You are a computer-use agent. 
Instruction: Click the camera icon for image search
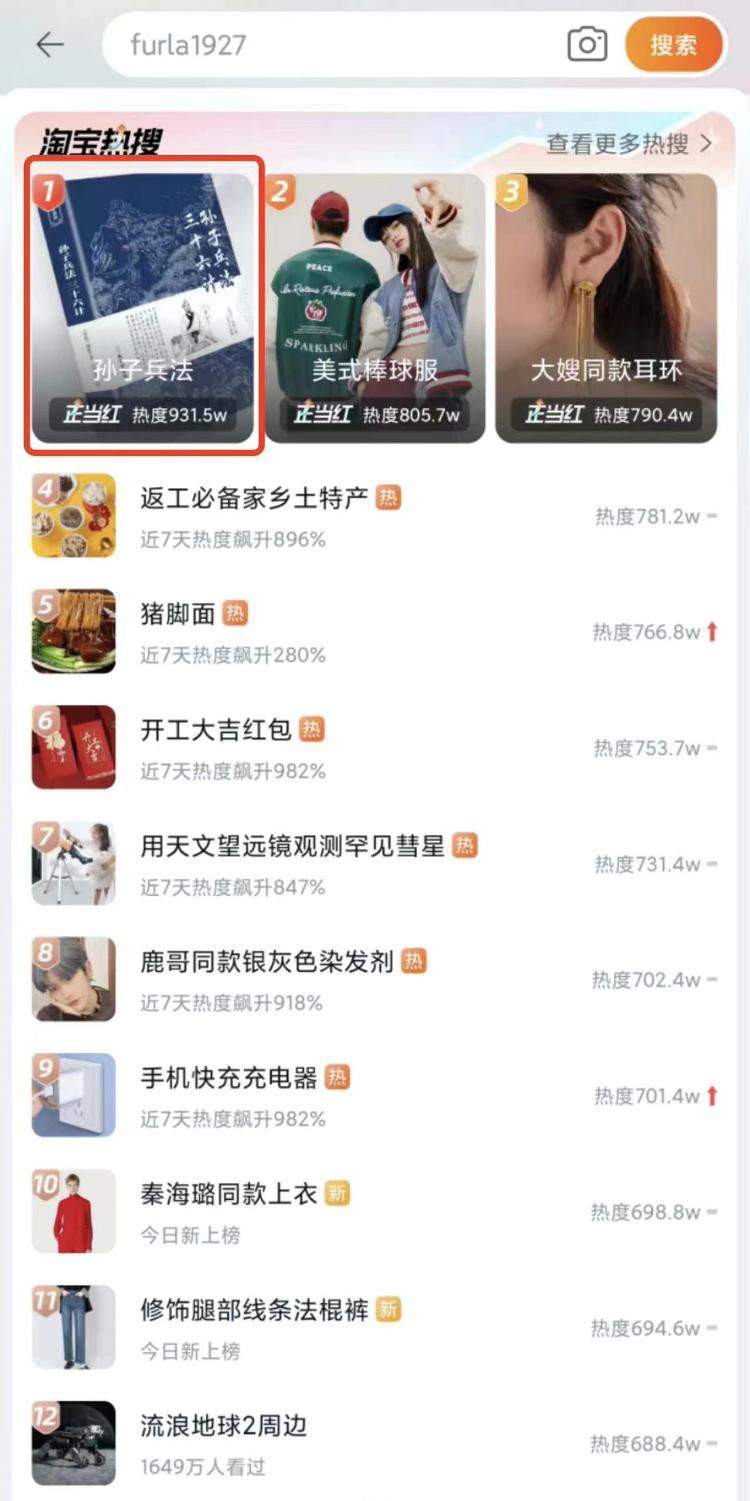[588, 44]
